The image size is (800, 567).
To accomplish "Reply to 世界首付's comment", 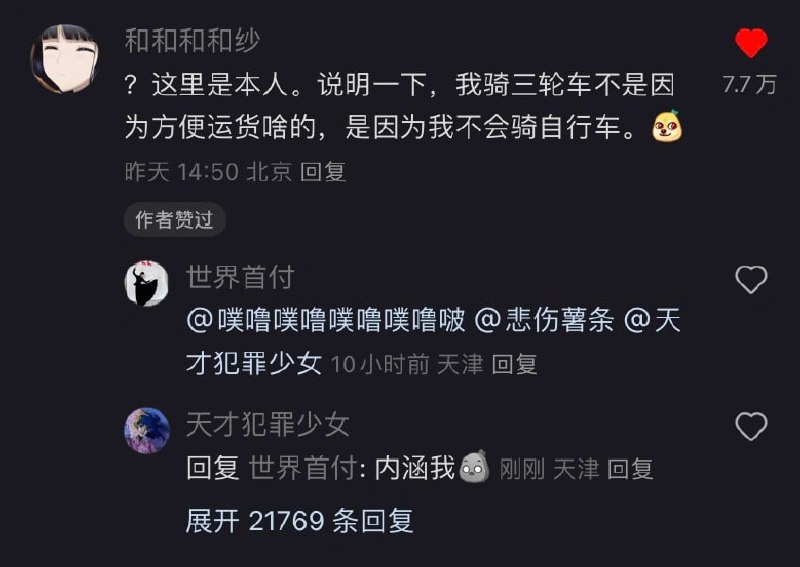I will tap(515, 364).
